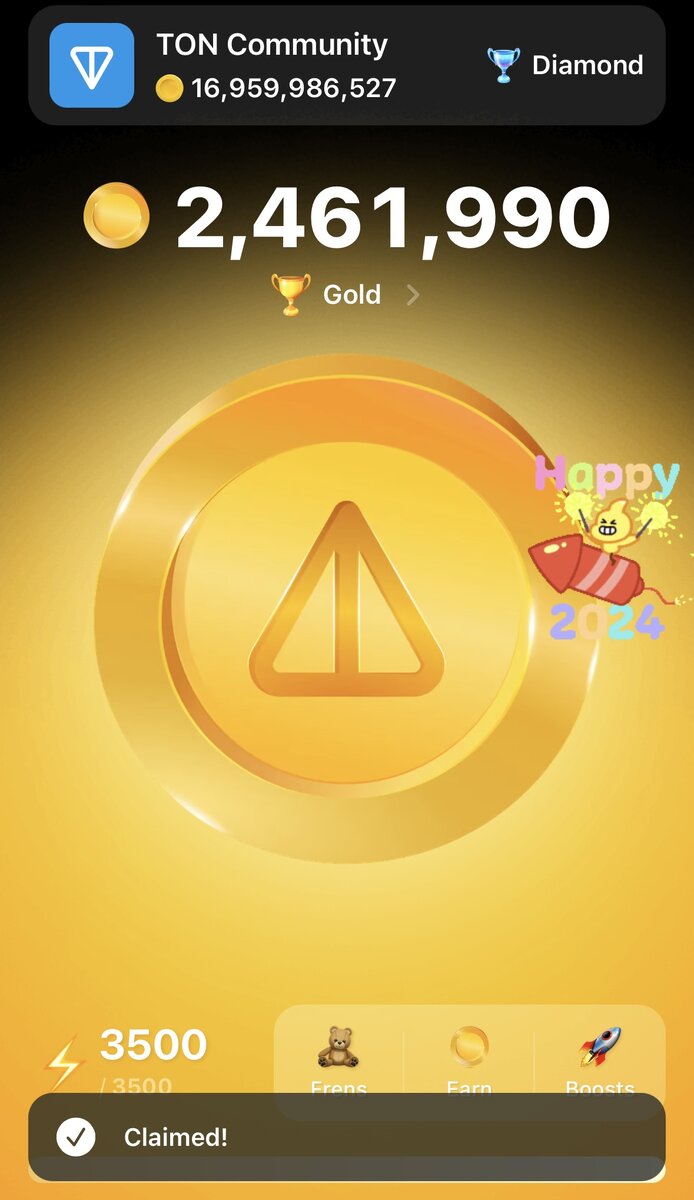Open the Boosts rocket section

pyautogui.click(x=600, y=1060)
